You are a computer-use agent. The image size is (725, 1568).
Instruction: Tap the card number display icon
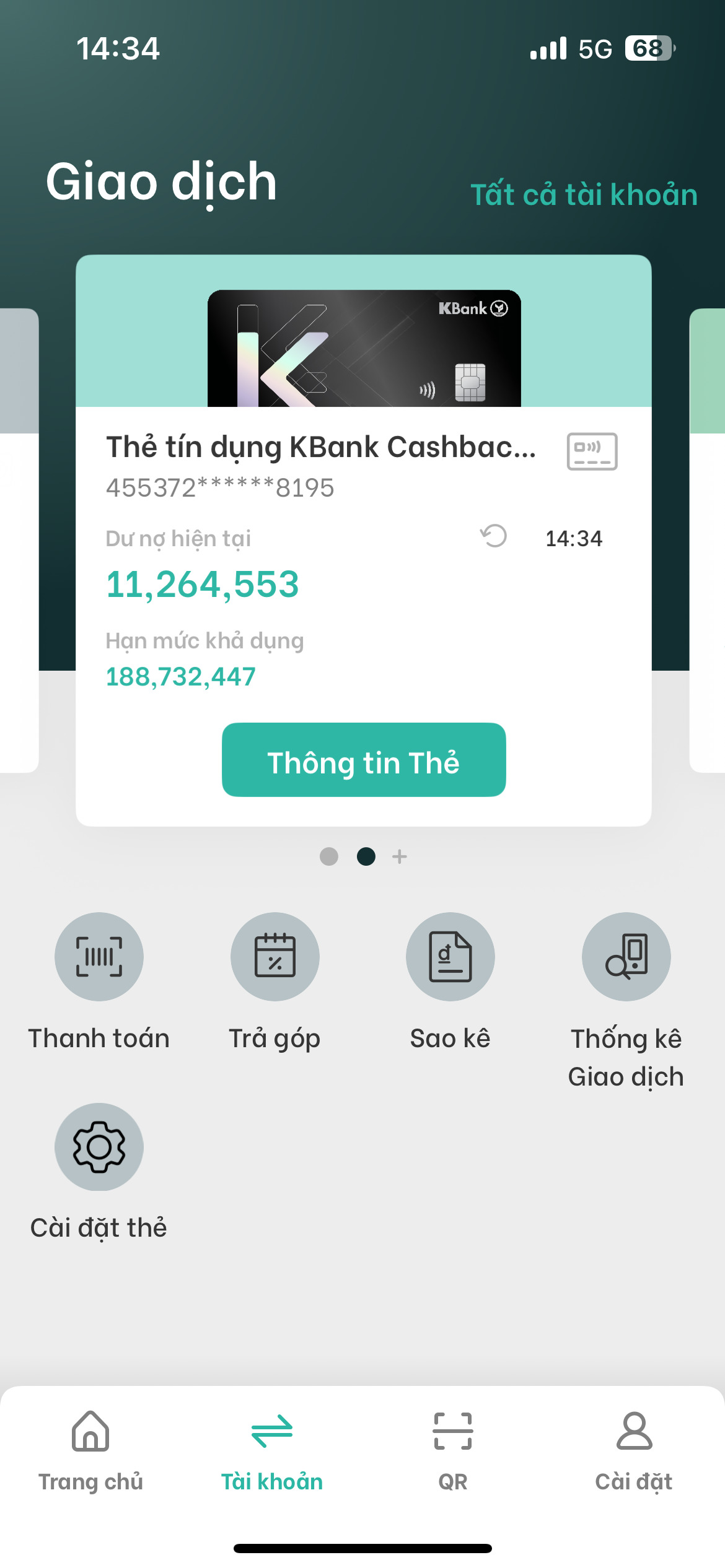pos(592,451)
